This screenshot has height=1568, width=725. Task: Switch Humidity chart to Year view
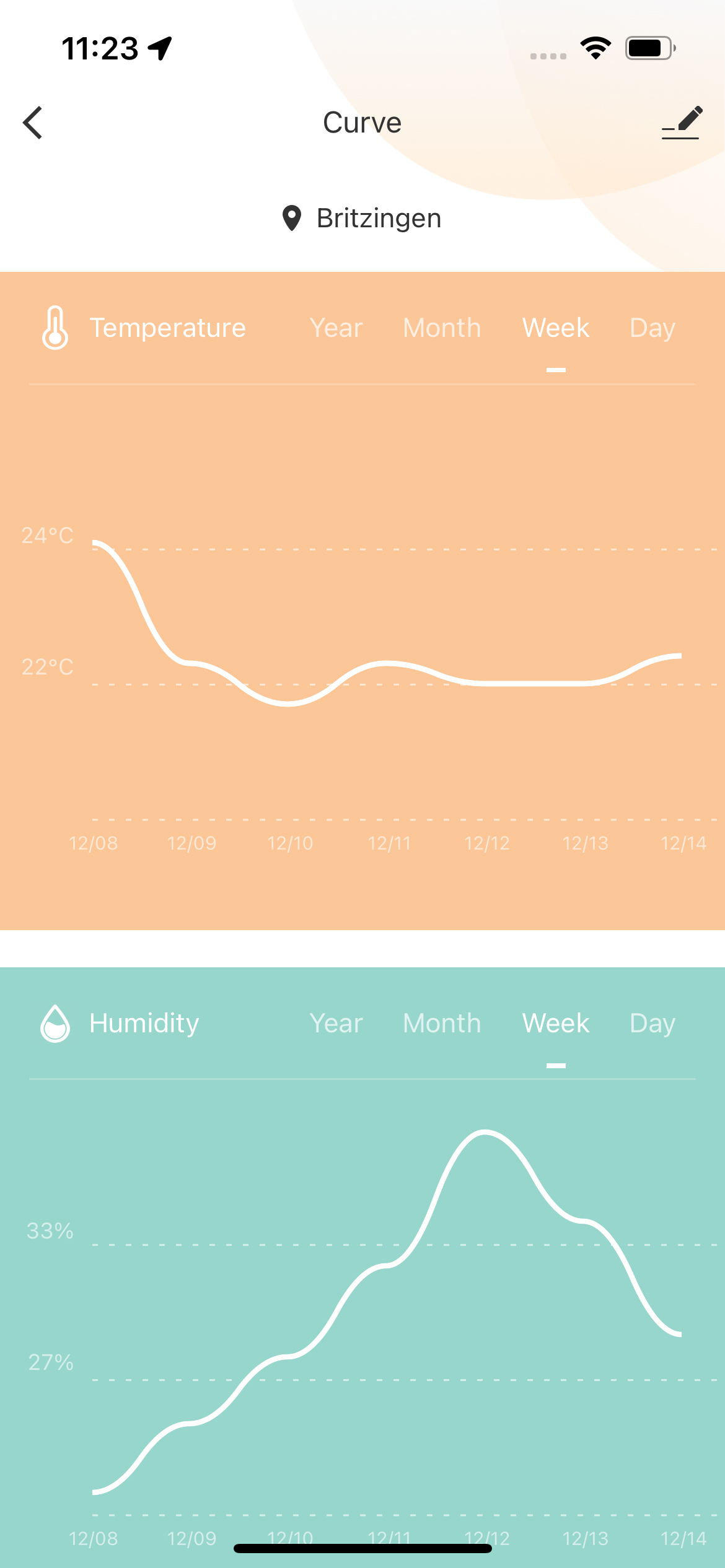point(336,1023)
